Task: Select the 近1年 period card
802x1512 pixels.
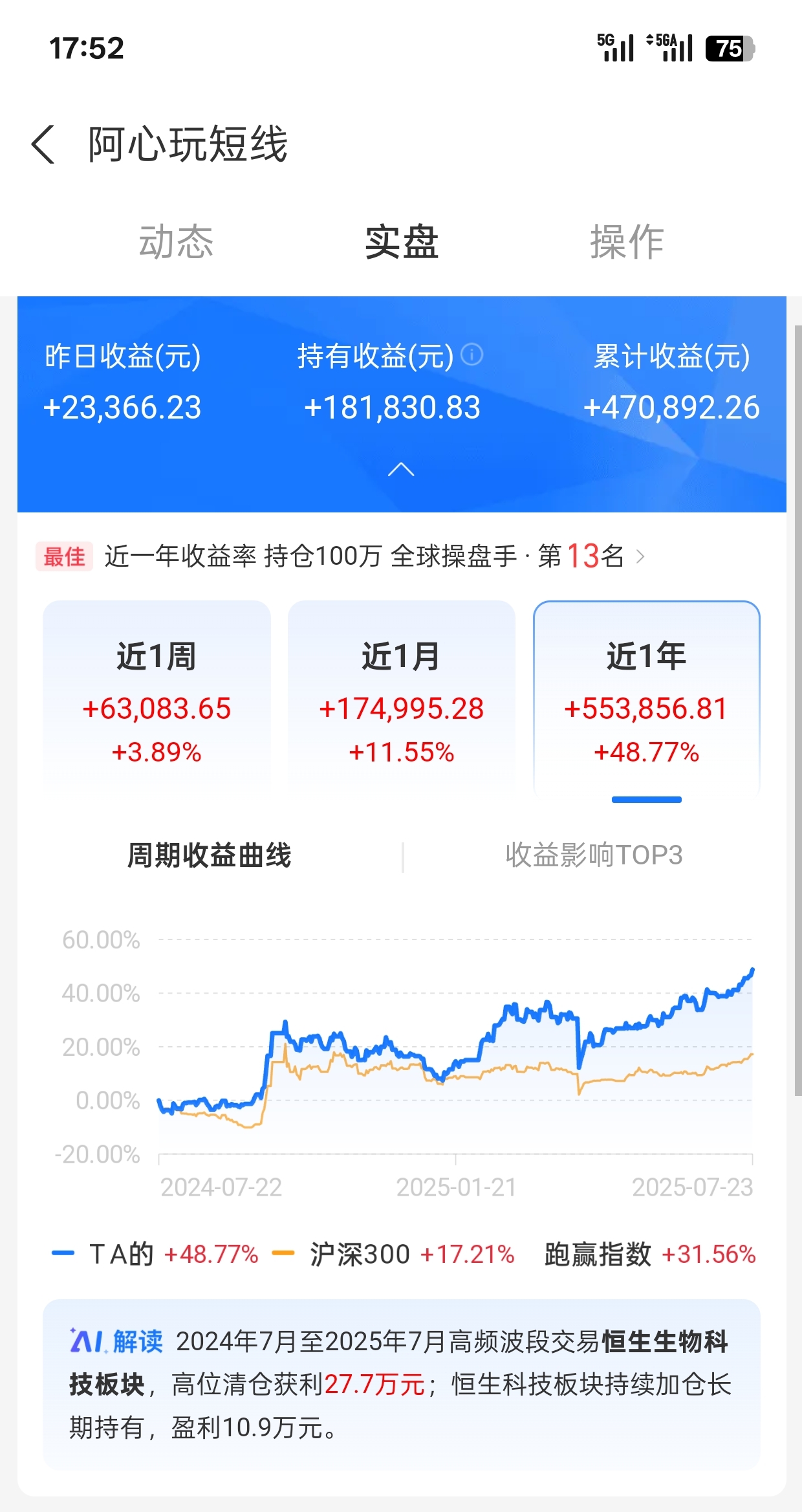Action: coord(647,697)
